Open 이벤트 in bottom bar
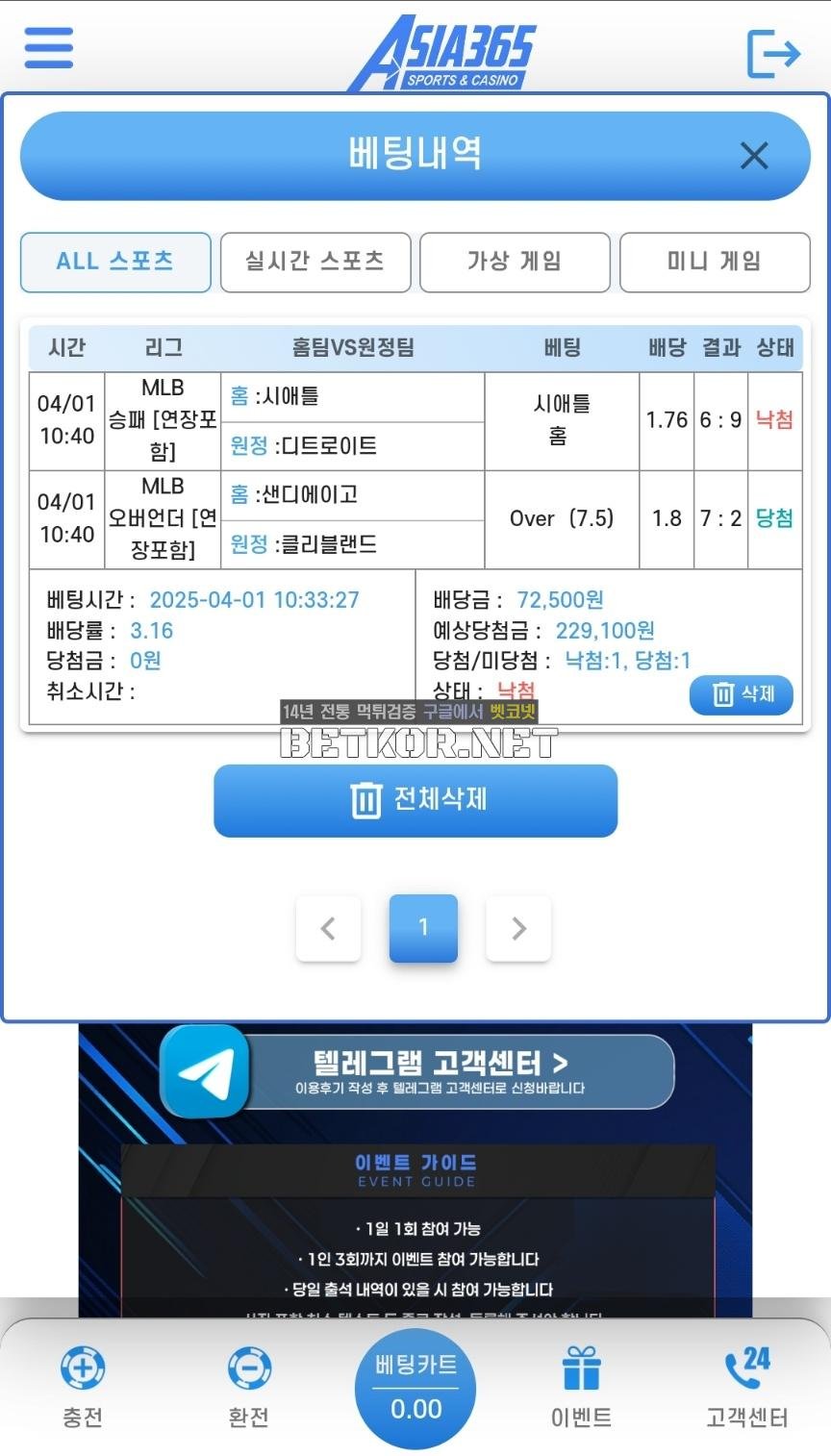This screenshot has width=831, height=1456. pos(581,1387)
